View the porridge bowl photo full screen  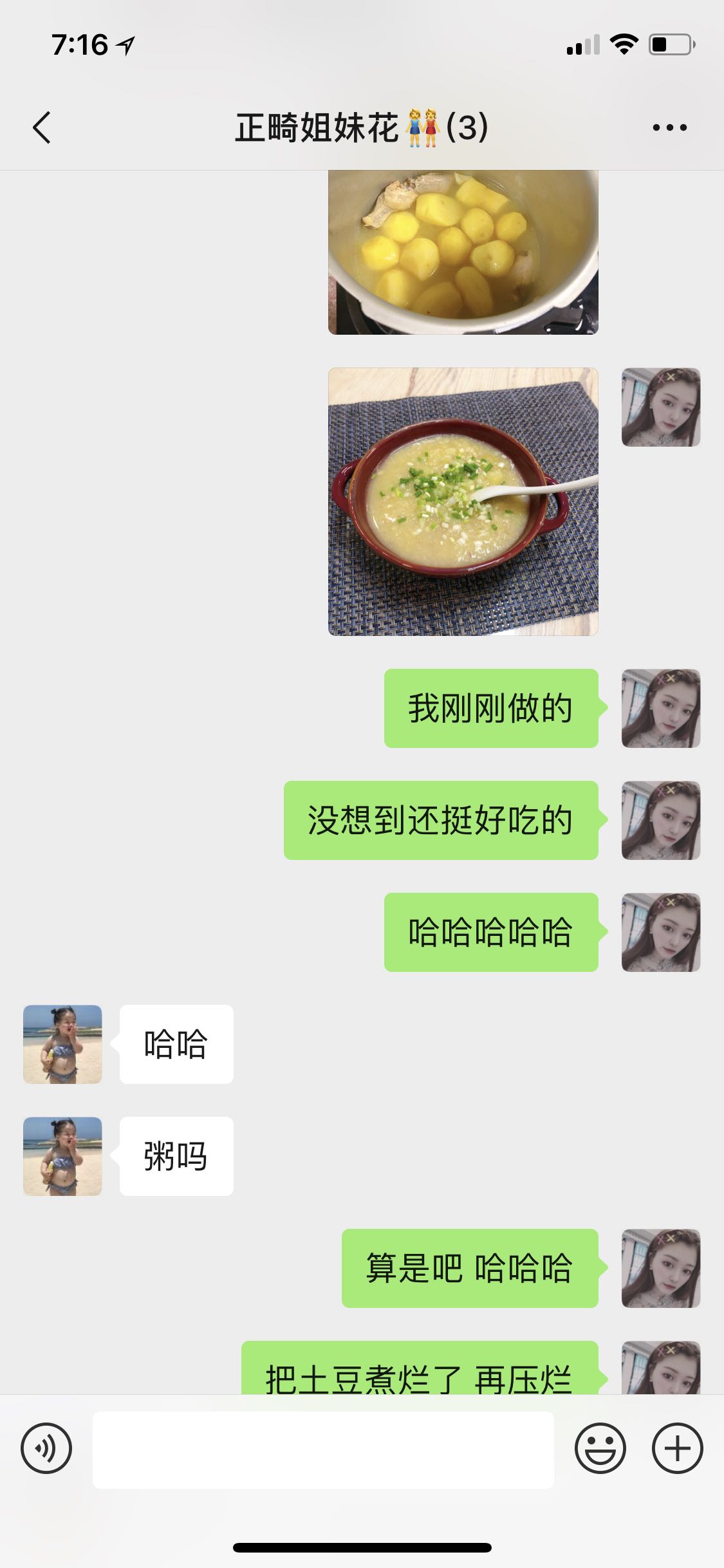(463, 501)
